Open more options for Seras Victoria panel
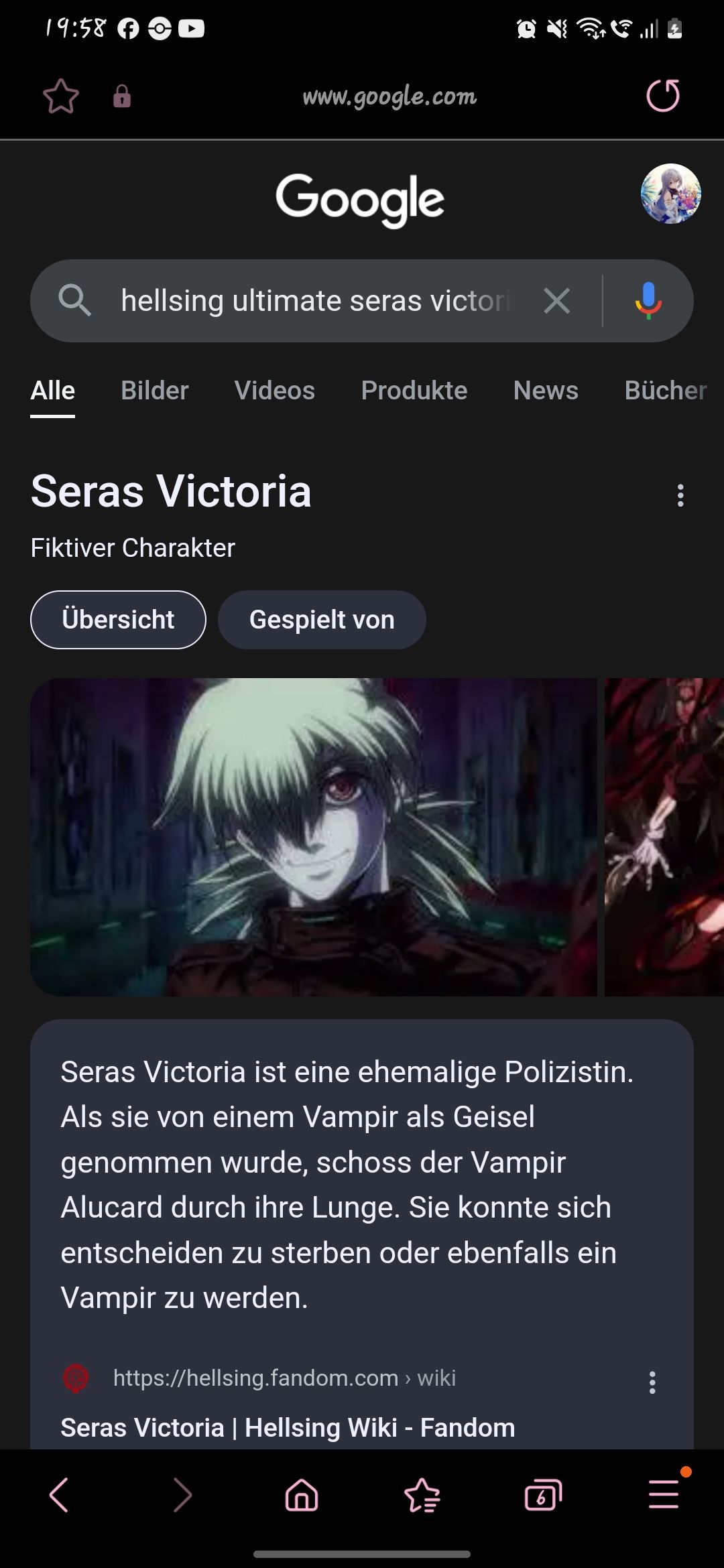 [x=680, y=495]
